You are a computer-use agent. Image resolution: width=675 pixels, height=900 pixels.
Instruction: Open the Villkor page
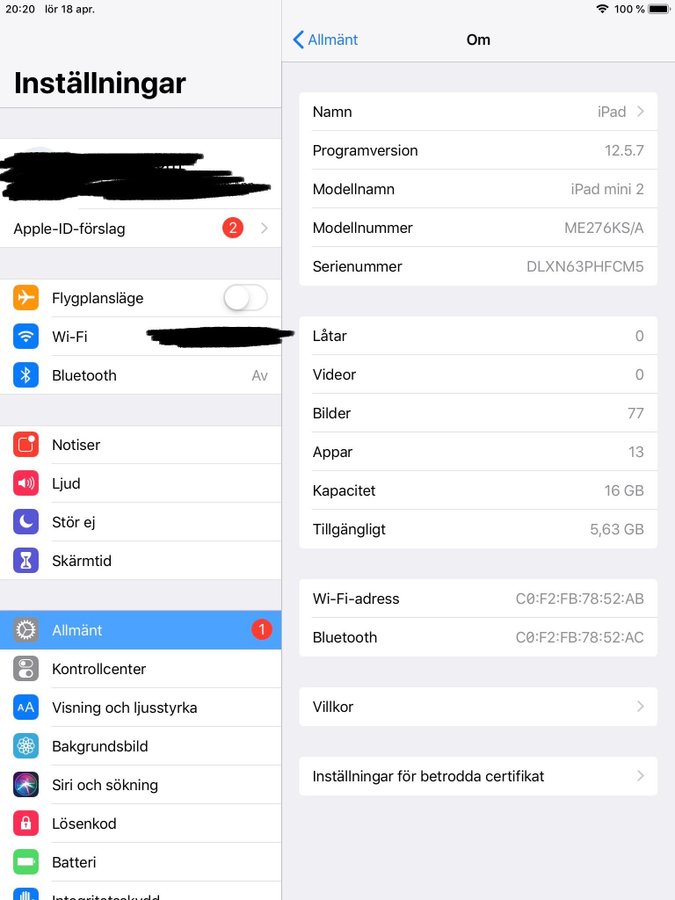[478, 707]
